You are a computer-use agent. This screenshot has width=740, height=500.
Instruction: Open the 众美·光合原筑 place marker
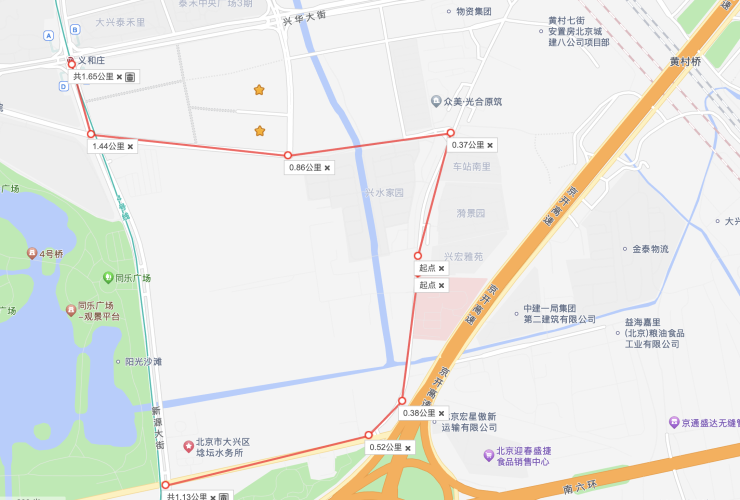tap(436, 101)
